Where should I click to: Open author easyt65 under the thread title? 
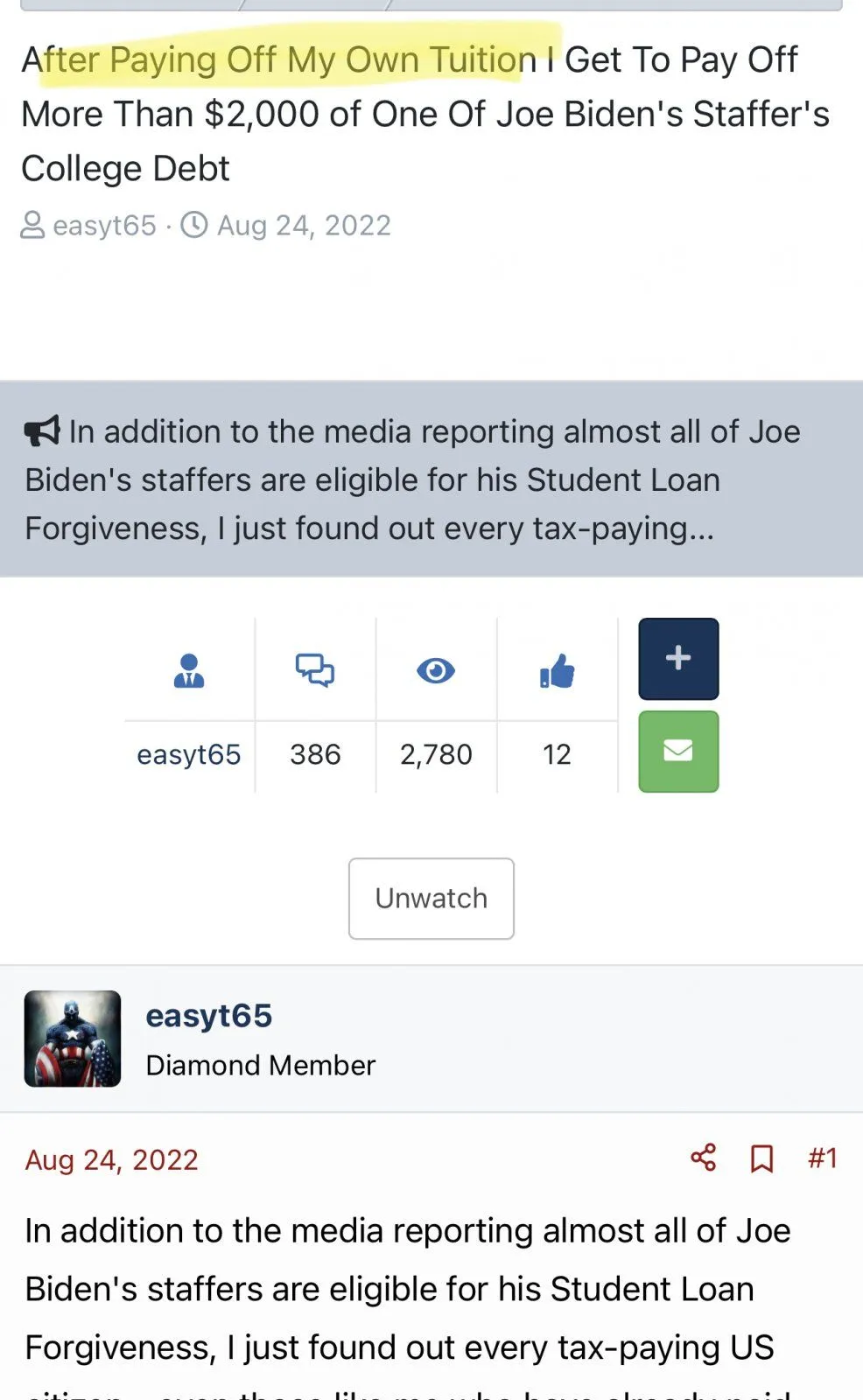tap(103, 226)
